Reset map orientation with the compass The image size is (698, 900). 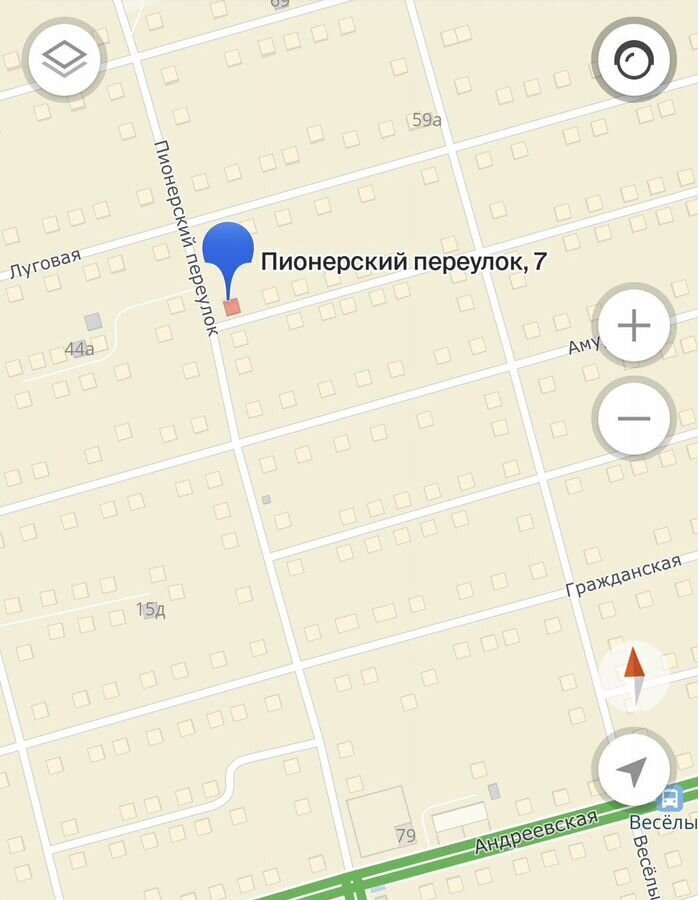tap(634, 675)
